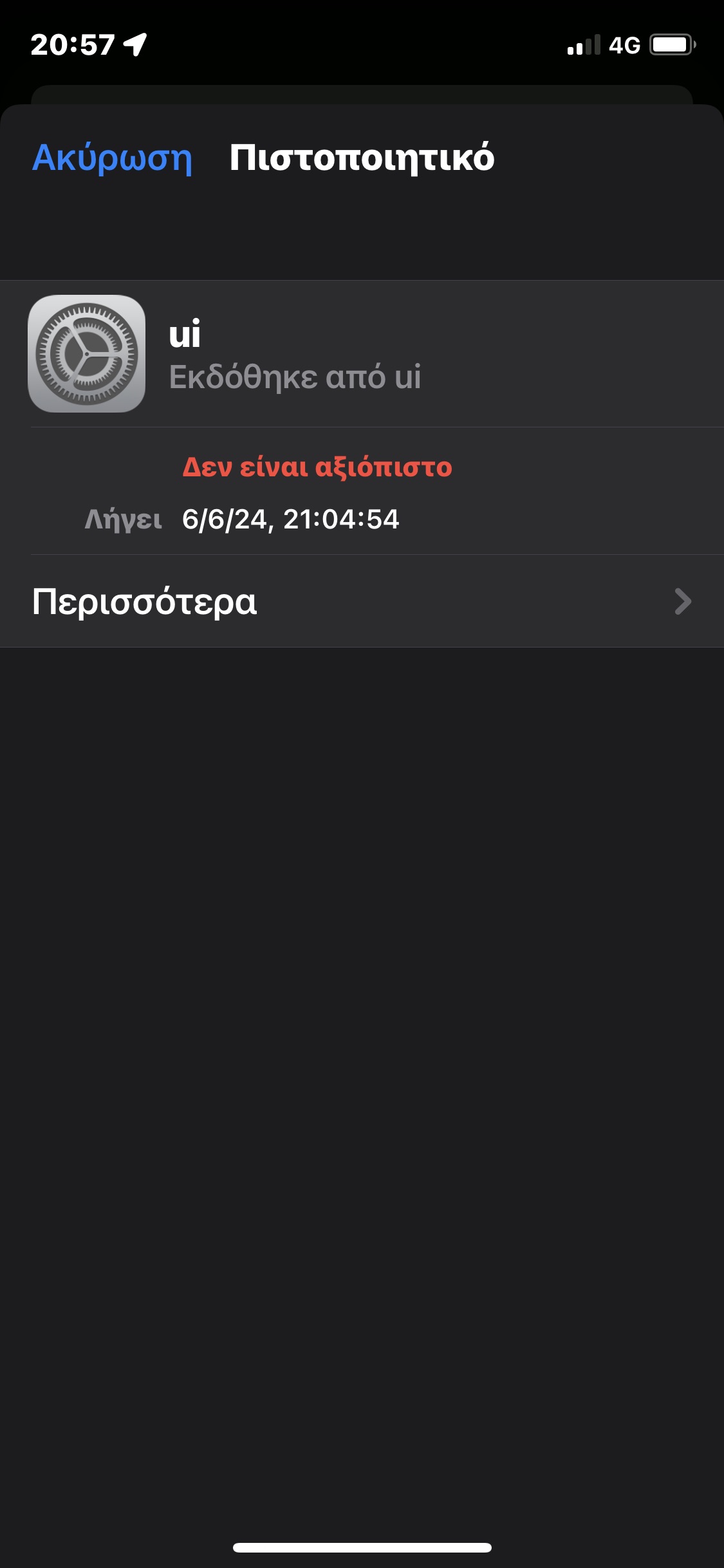
Task: Tap Ακύρωση to cancel the certificate dialog
Action: [x=112, y=158]
